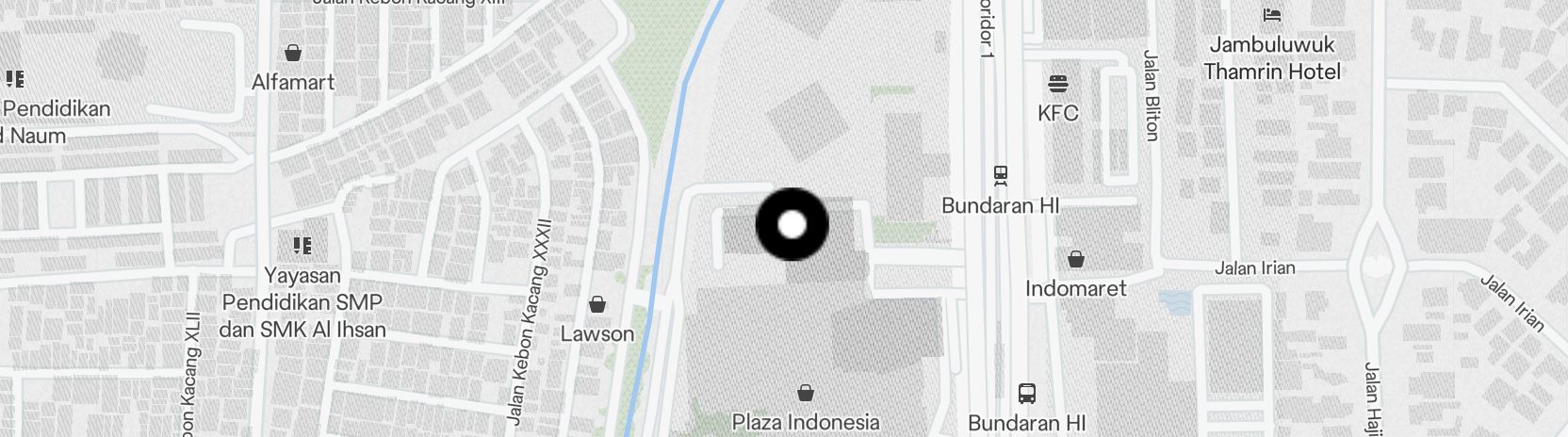Screen dimensions: 1568x437
Task: Select the Plaza Indonesia shopping marker
Action: tap(806, 393)
